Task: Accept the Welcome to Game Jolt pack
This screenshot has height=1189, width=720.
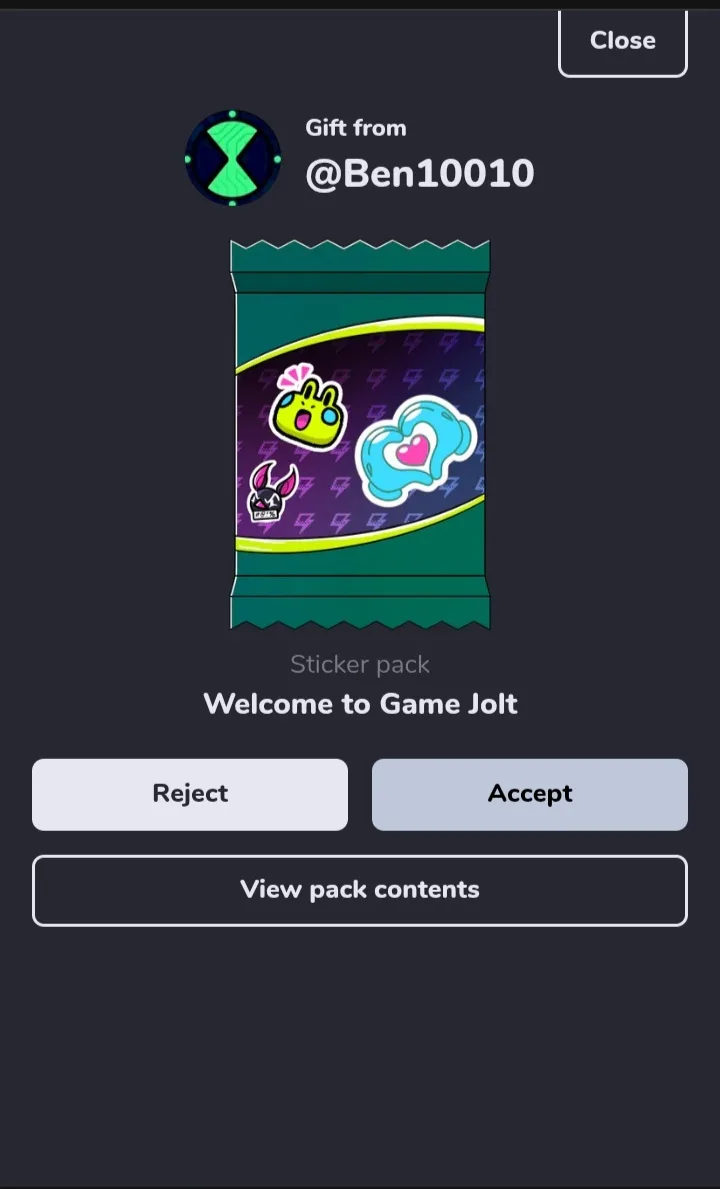Action: pyautogui.click(x=530, y=794)
